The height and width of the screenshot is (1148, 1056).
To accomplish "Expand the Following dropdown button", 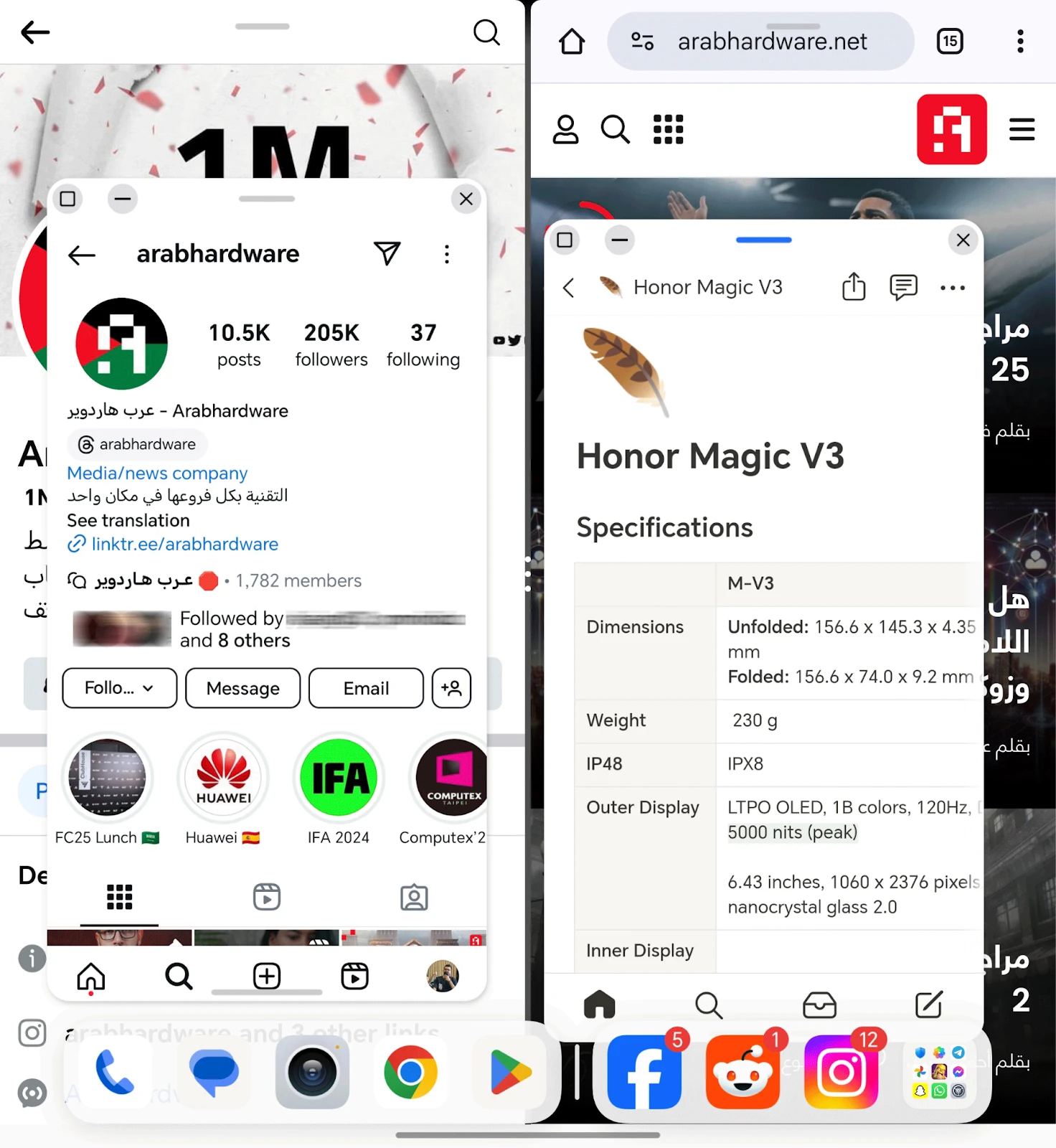I will (119, 688).
